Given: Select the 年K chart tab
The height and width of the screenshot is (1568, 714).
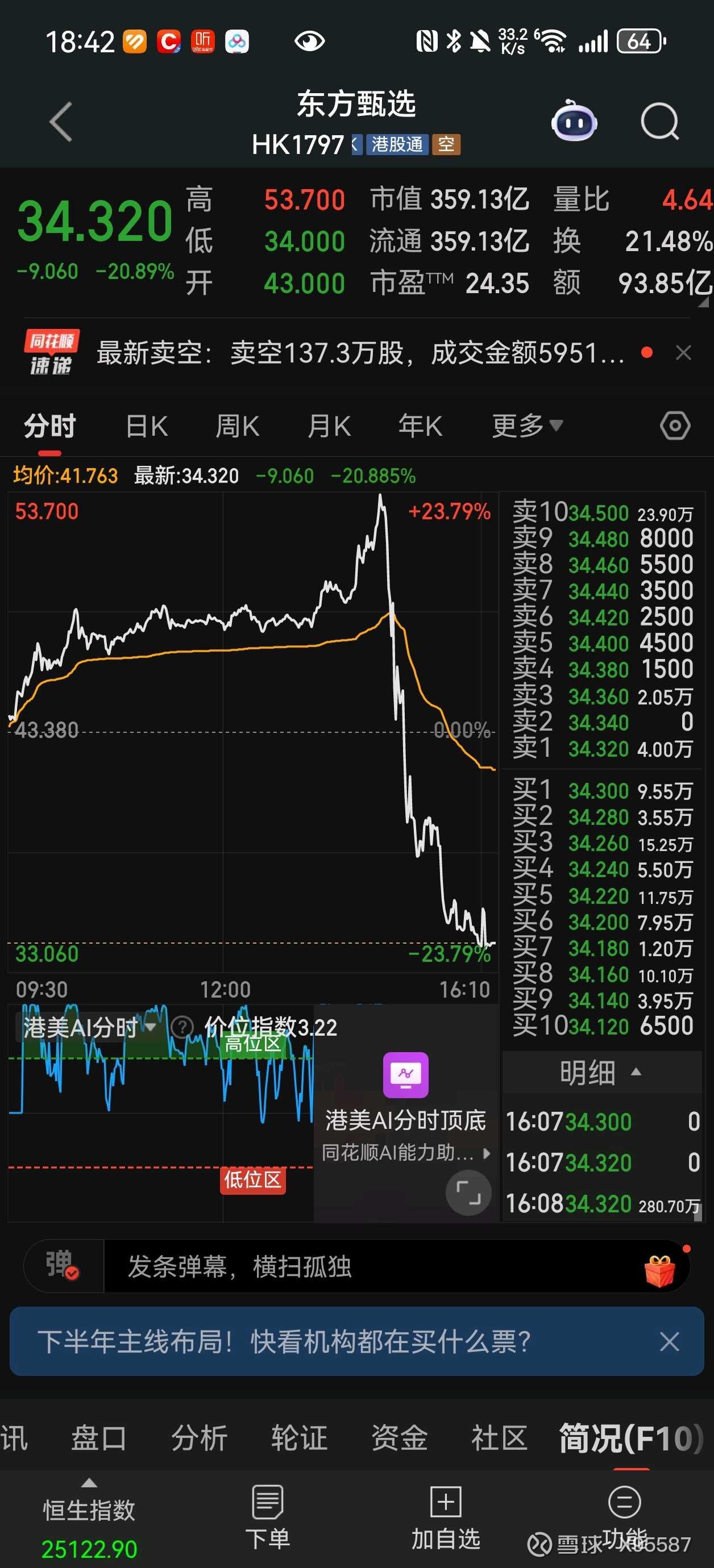Looking at the screenshot, I should coord(420,426).
